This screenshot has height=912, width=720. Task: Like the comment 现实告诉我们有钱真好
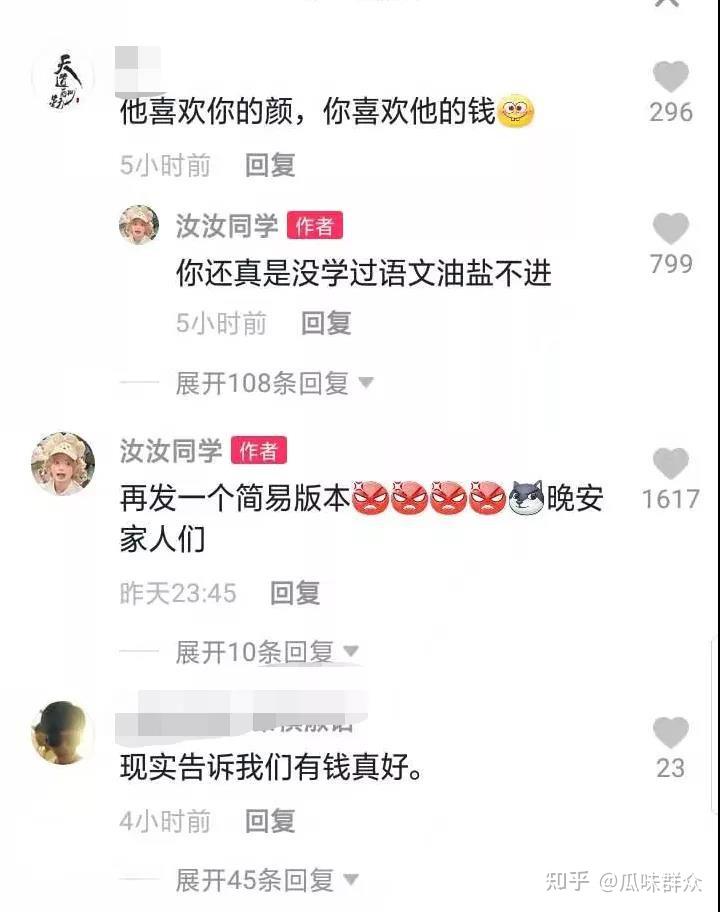tap(670, 733)
